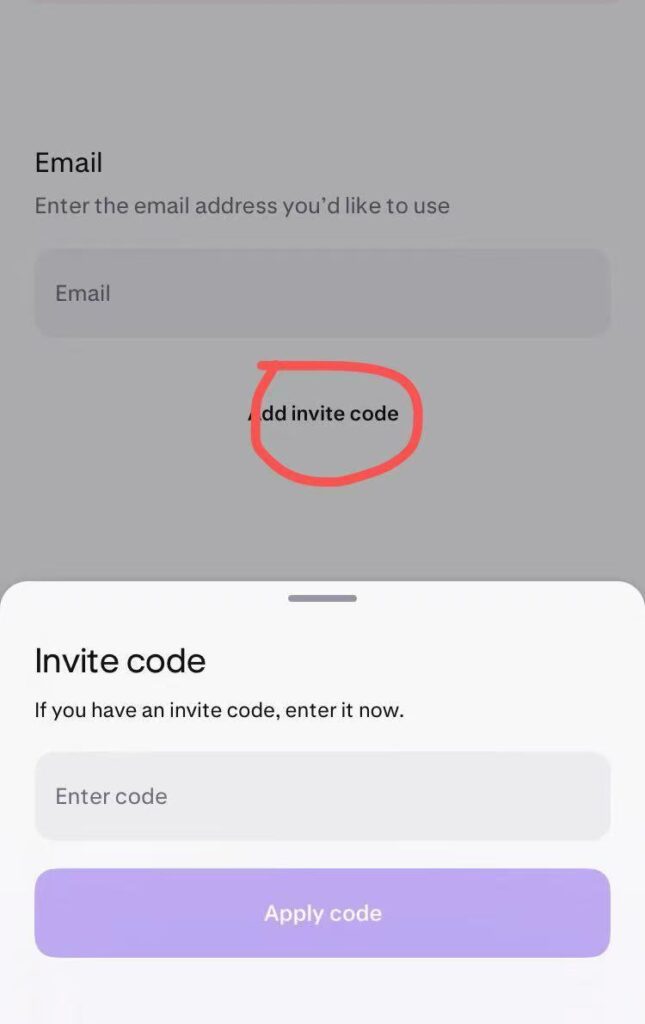Image resolution: width=645 pixels, height=1024 pixels.
Task: Tap the bottom sheet drag handle
Action: (x=322, y=598)
